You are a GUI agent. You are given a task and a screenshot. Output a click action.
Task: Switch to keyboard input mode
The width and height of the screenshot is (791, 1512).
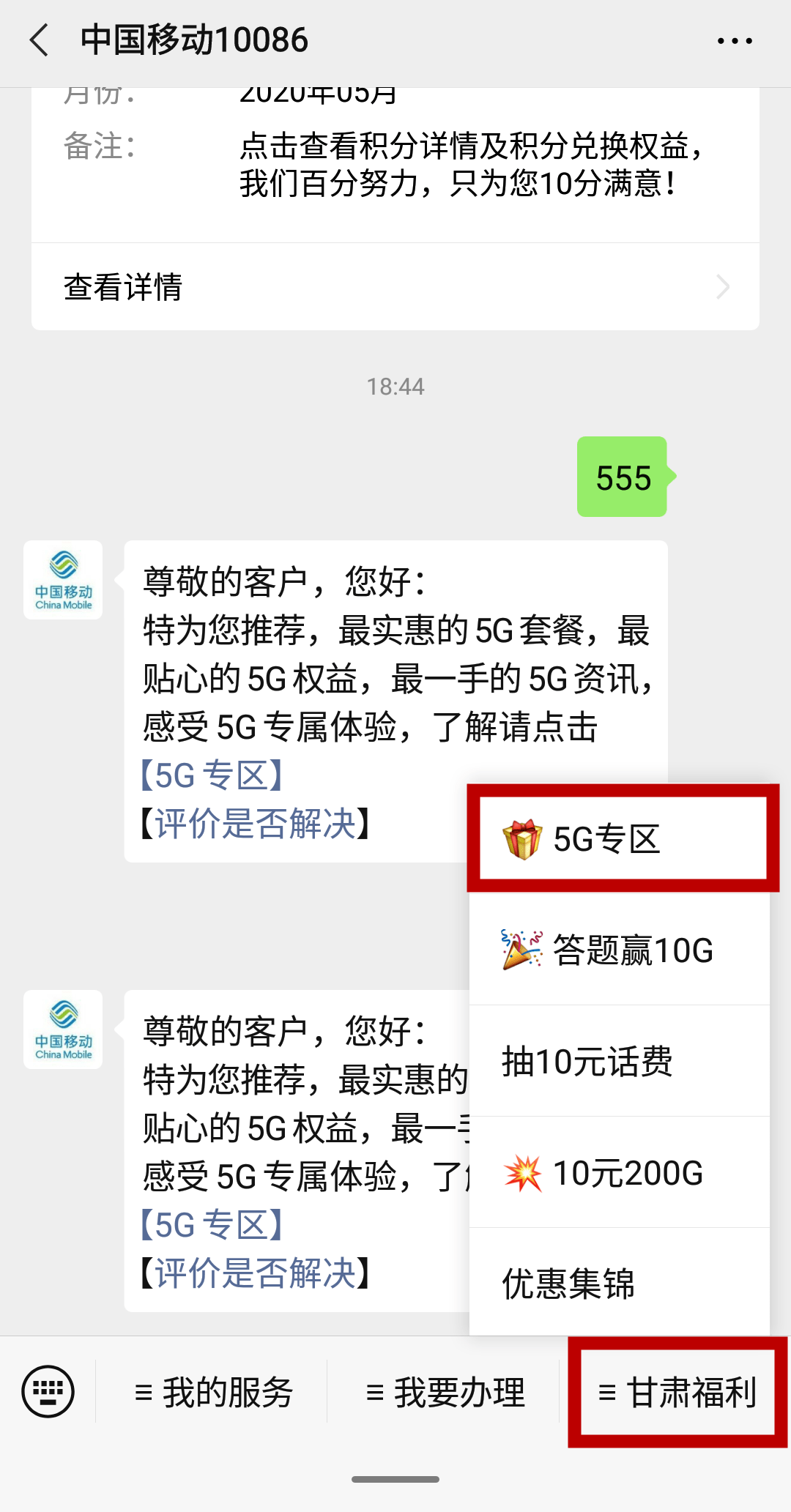point(48,1391)
